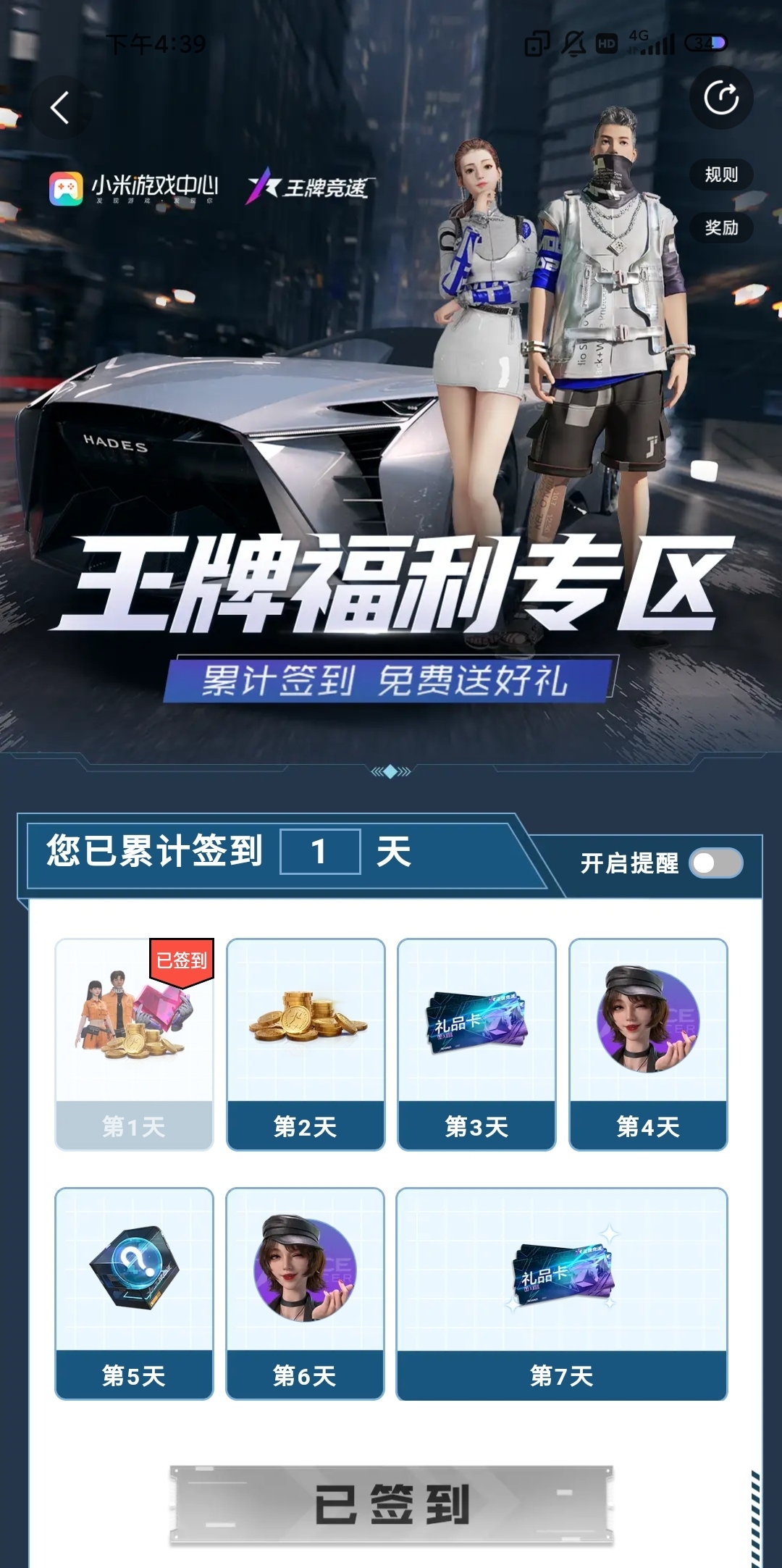View the 第2天 gold coins reward
The height and width of the screenshot is (1568, 782).
click(306, 1044)
